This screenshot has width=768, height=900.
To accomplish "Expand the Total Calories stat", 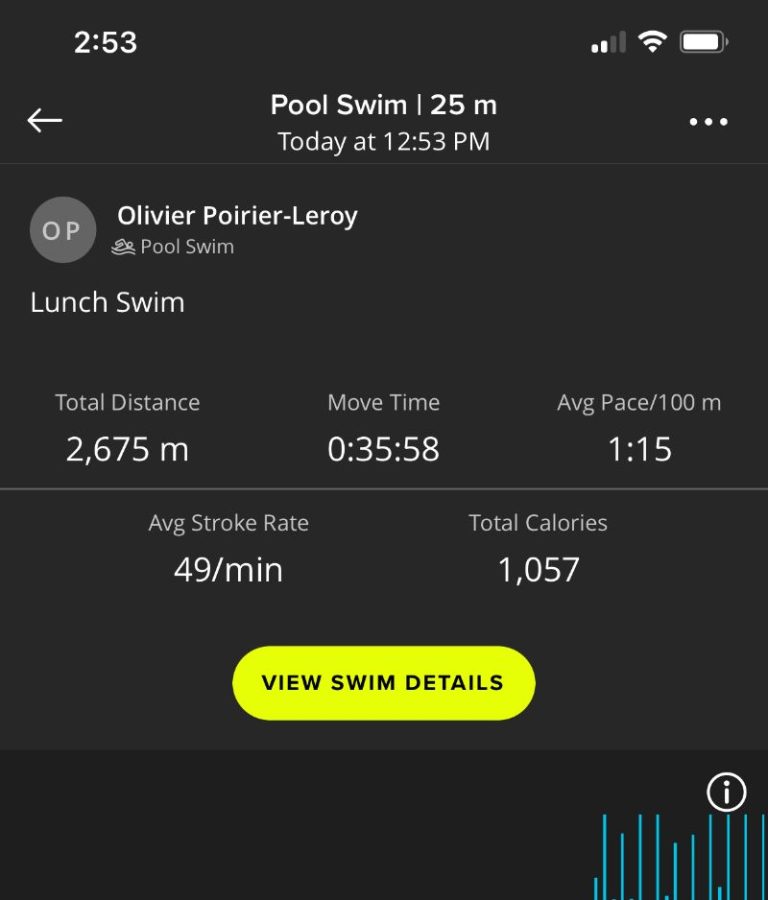I will click(537, 548).
